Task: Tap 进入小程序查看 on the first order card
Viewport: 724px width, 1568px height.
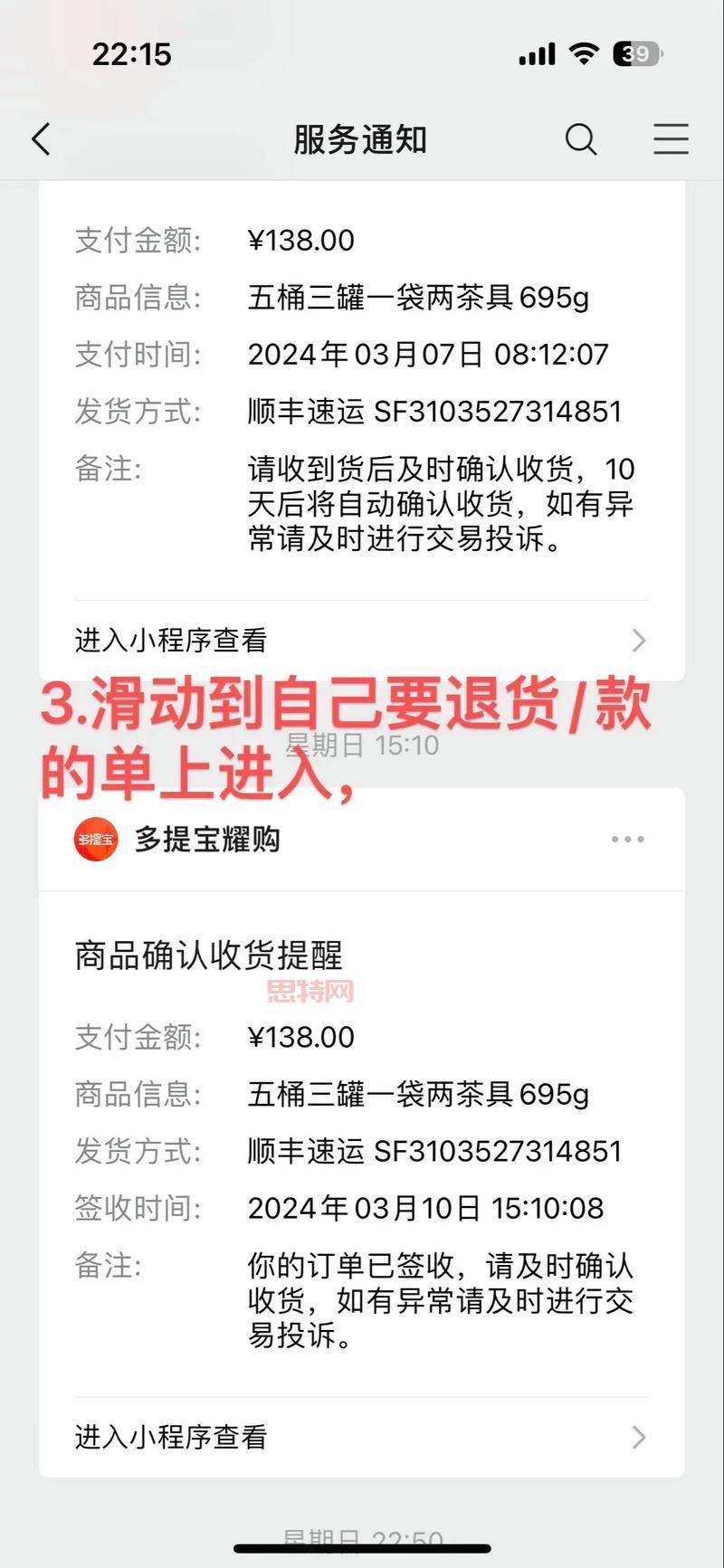Action: click(x=169, y=640)
